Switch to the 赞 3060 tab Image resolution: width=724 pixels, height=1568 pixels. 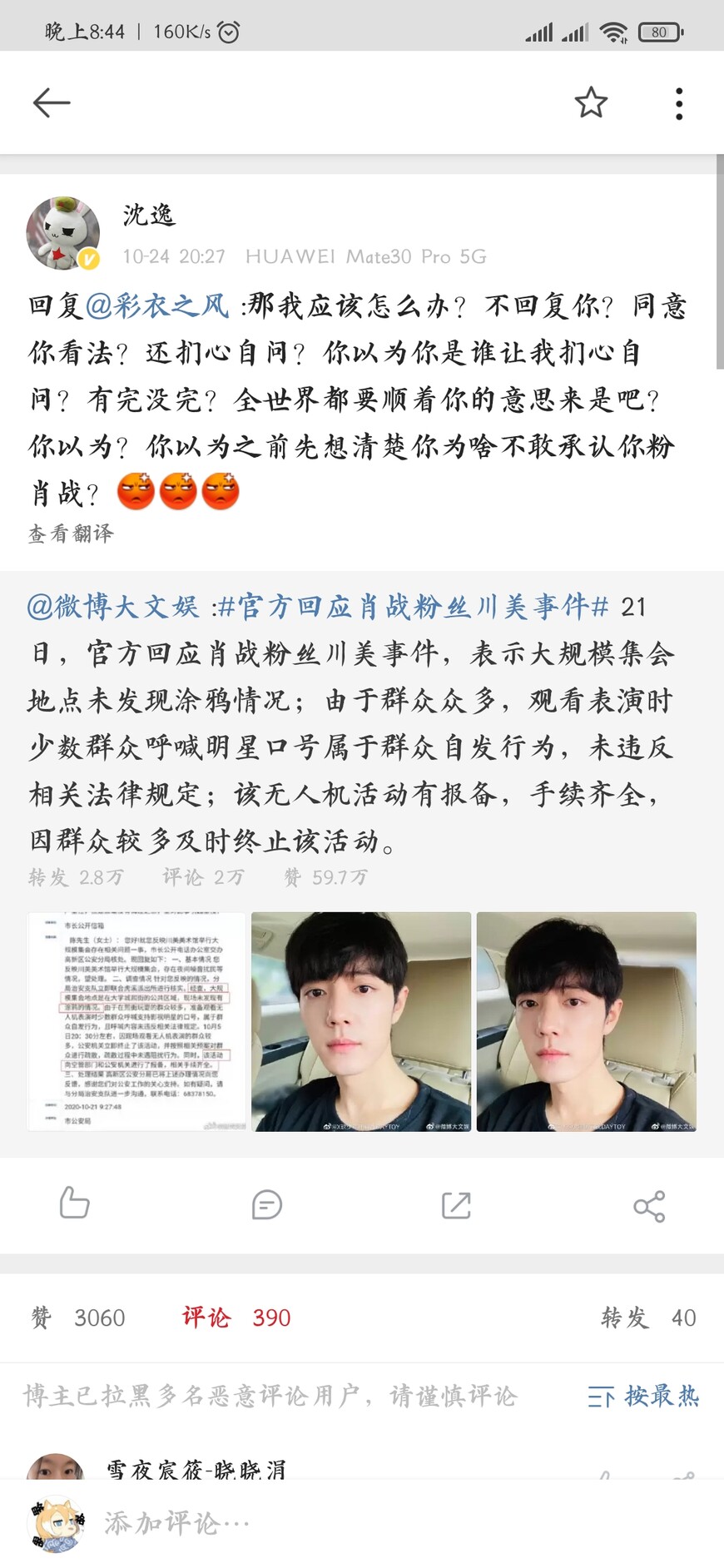click(x=77, y=1317)
